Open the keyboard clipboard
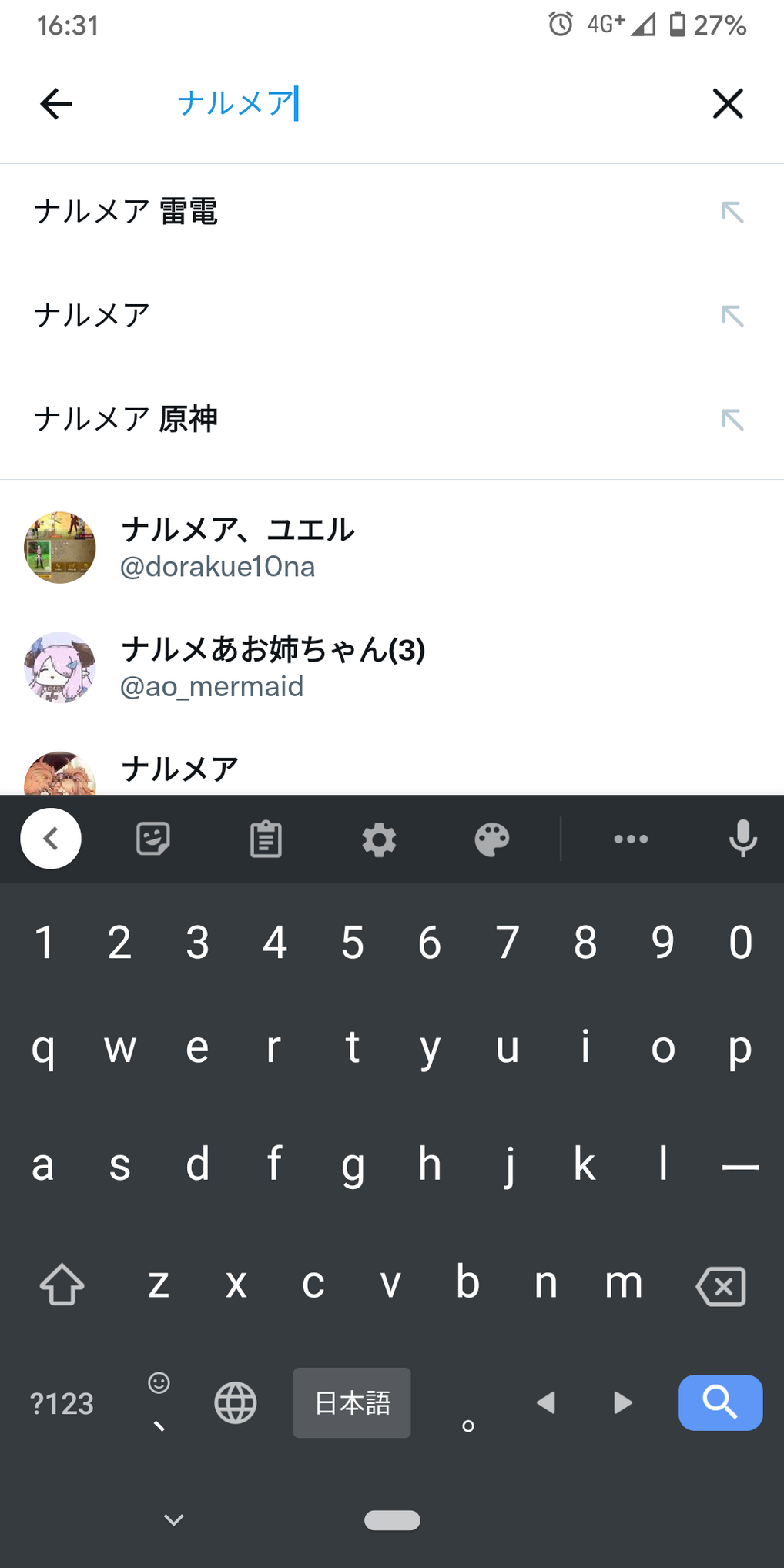Viewport: 784px width, 1568px height. click(x=266, y=839)
